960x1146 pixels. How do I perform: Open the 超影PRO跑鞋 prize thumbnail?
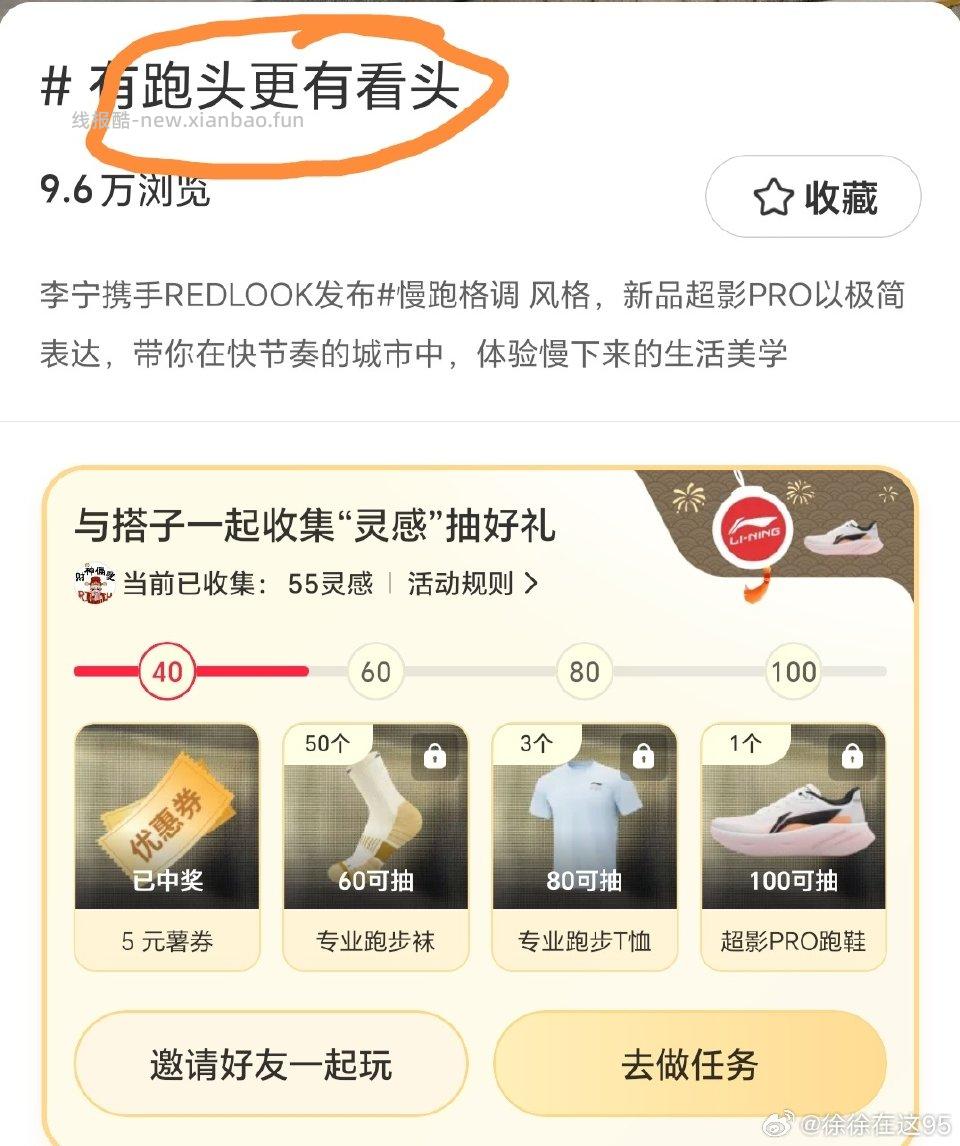(x=793, y=820)
